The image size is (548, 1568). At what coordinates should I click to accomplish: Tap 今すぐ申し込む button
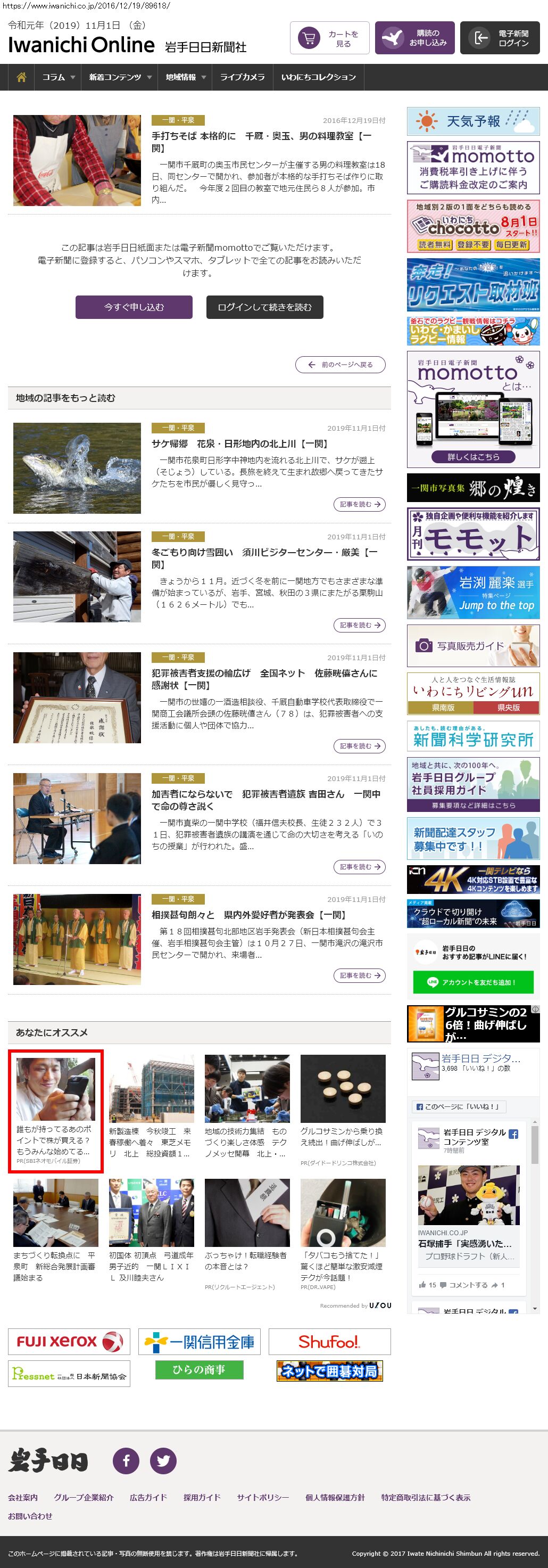134,307
